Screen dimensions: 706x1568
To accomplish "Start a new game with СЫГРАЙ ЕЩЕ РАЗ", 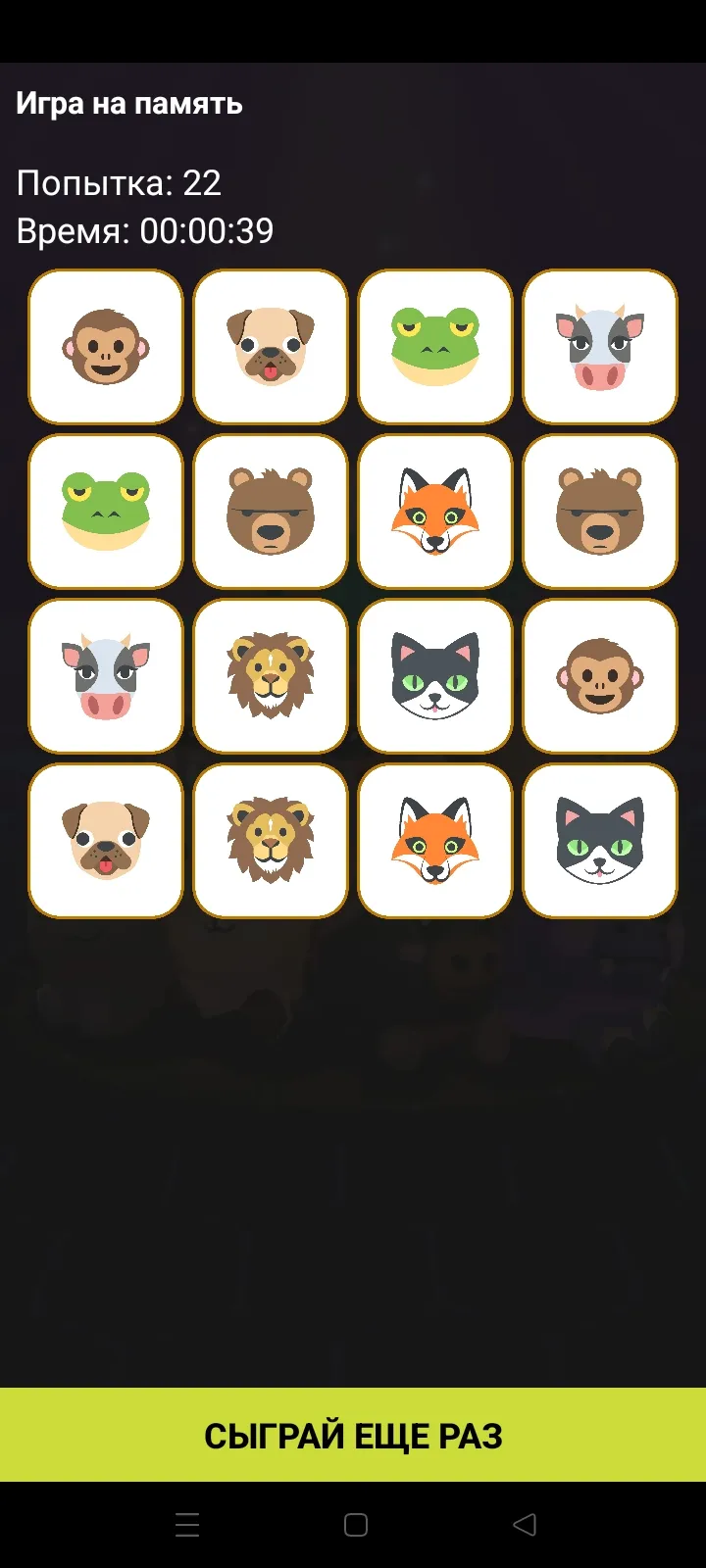I will tap(353, 1435).
